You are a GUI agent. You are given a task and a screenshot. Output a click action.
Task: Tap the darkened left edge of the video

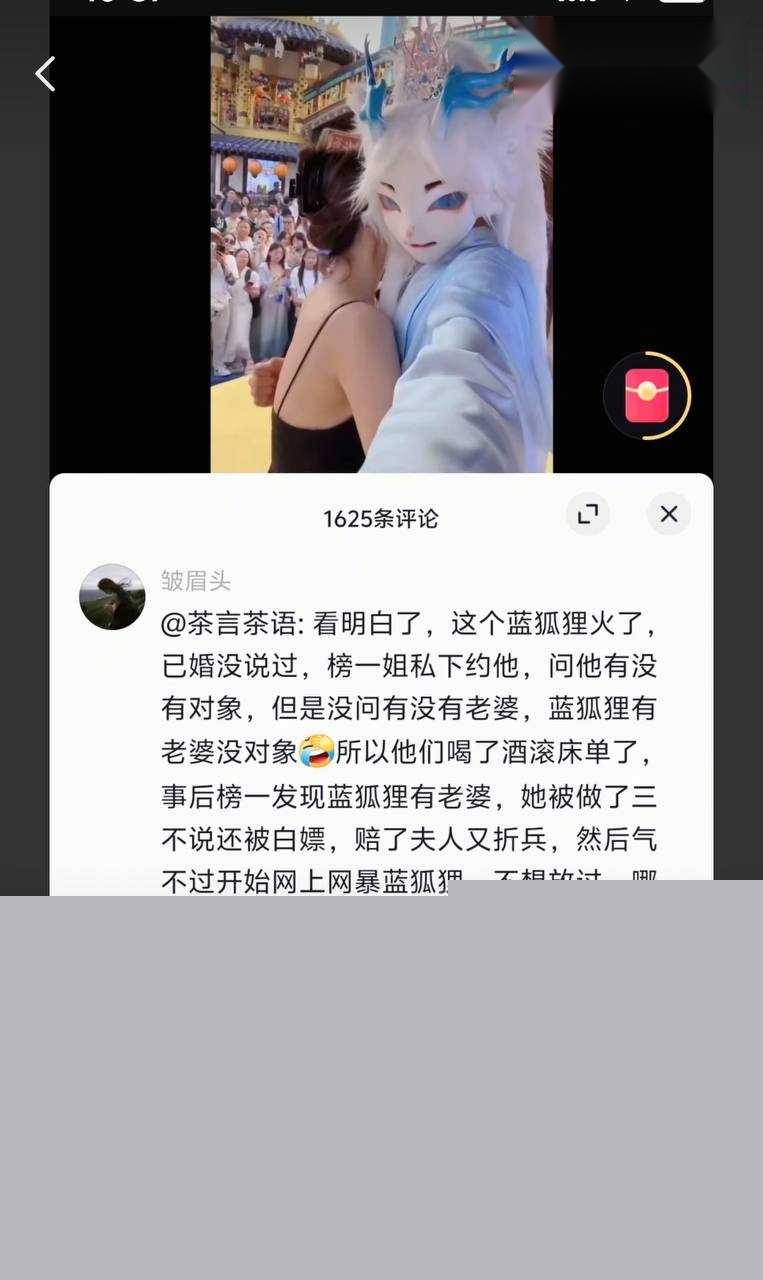[130, 250]
